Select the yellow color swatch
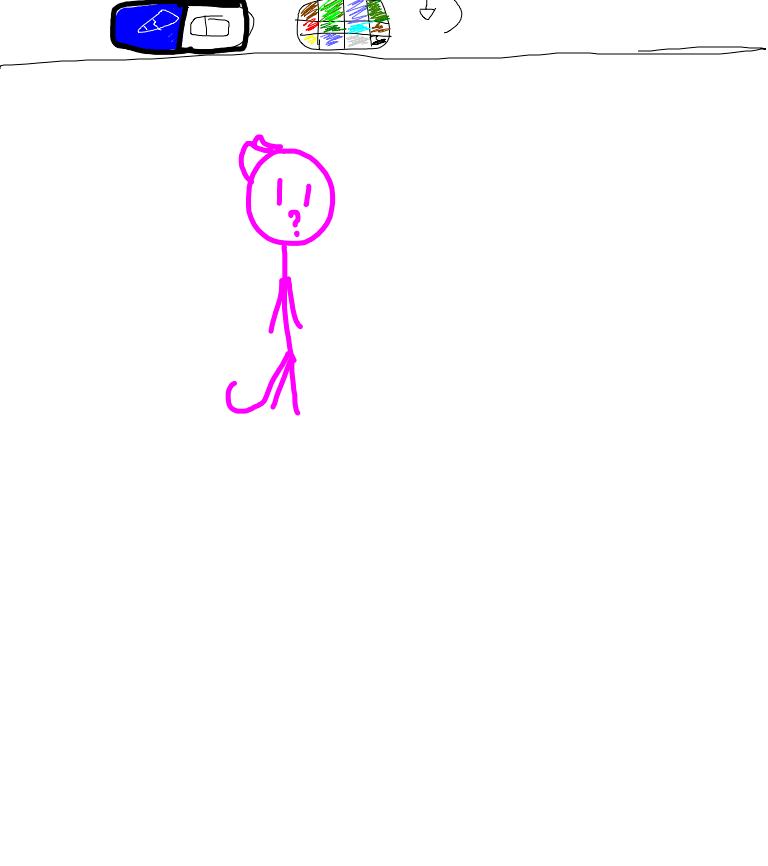The width and height of the screenshot is (768, 866). point(310,40)
